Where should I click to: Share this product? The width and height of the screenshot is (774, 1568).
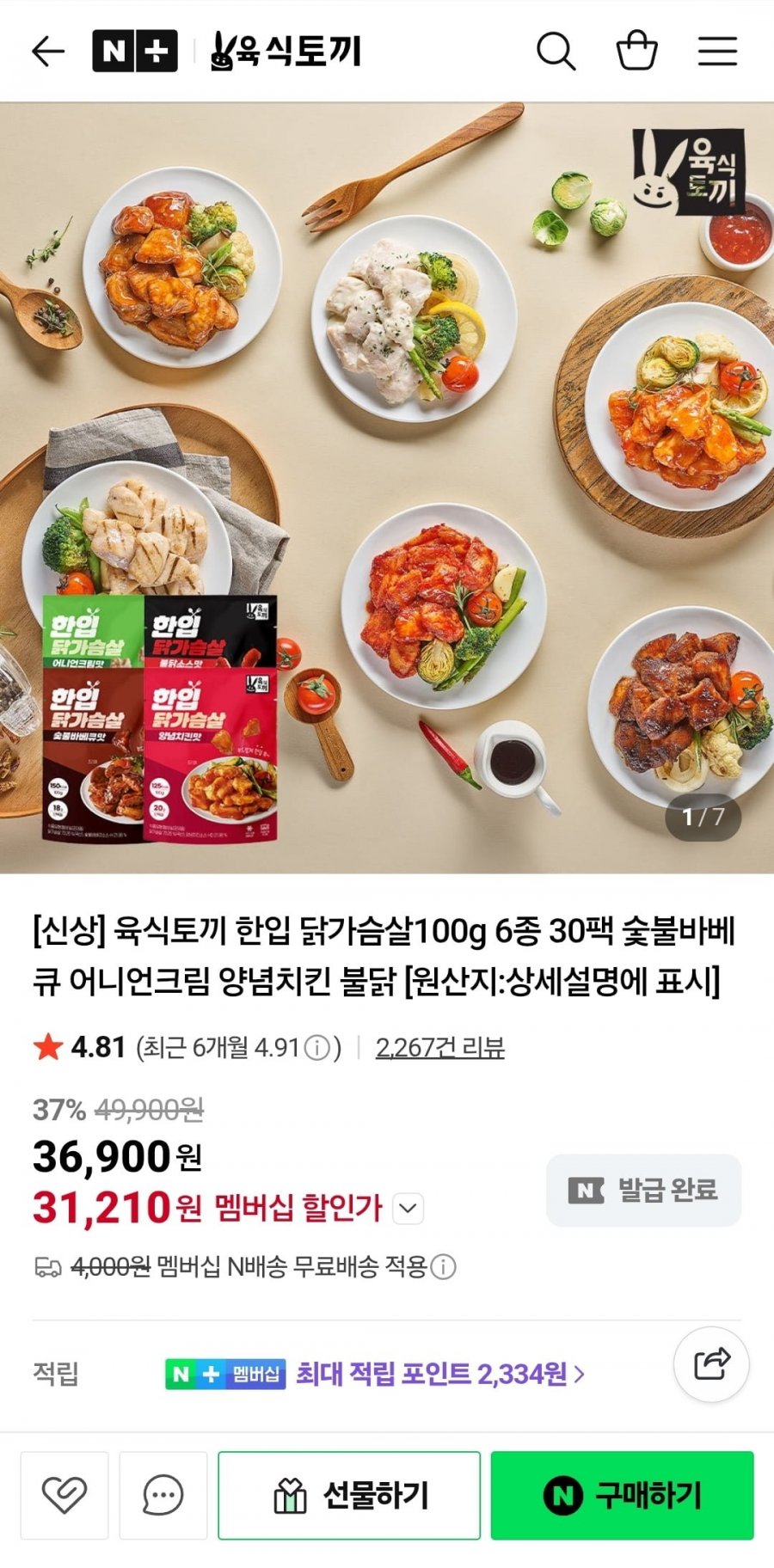tap(711, 1364)
